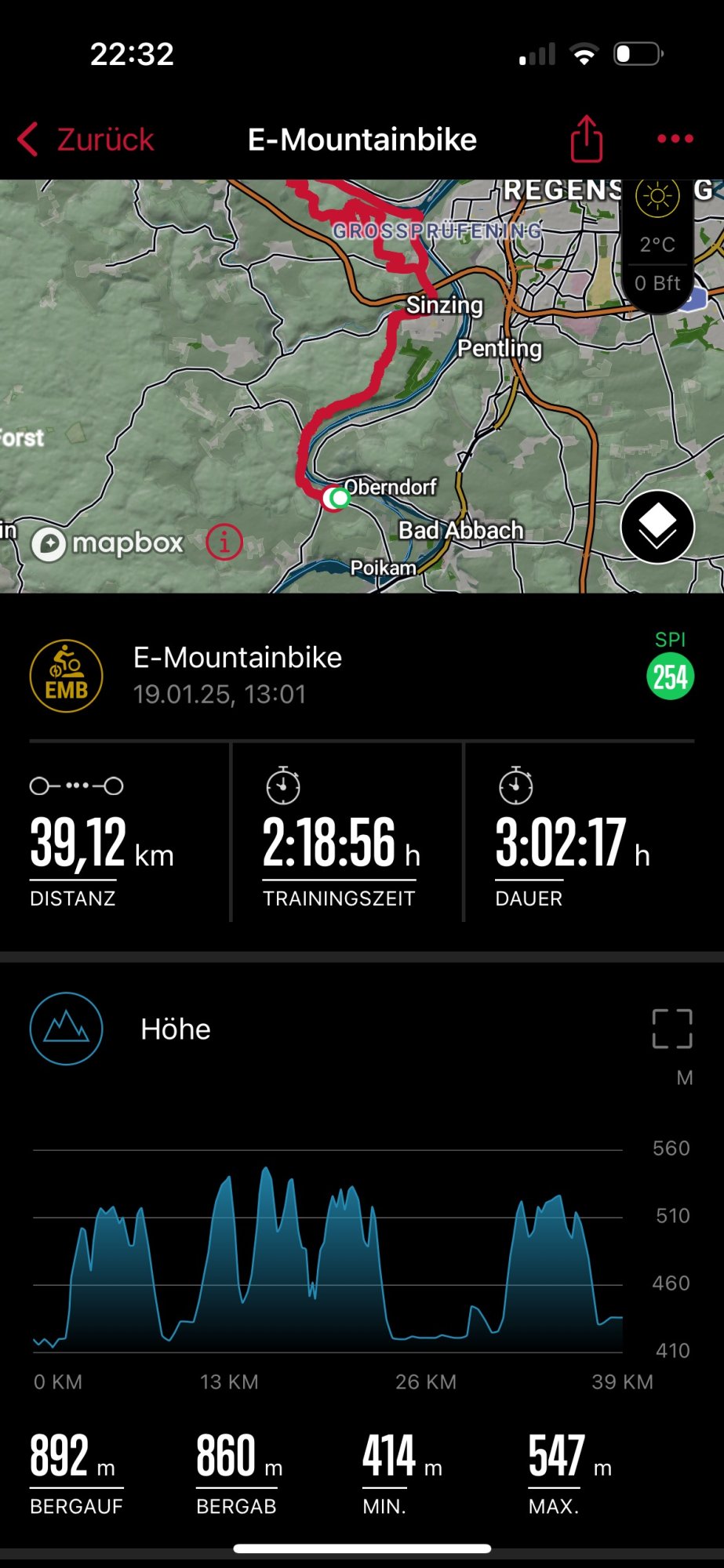Expand the Höhe chart to fullscreen

click(671, 1029)
